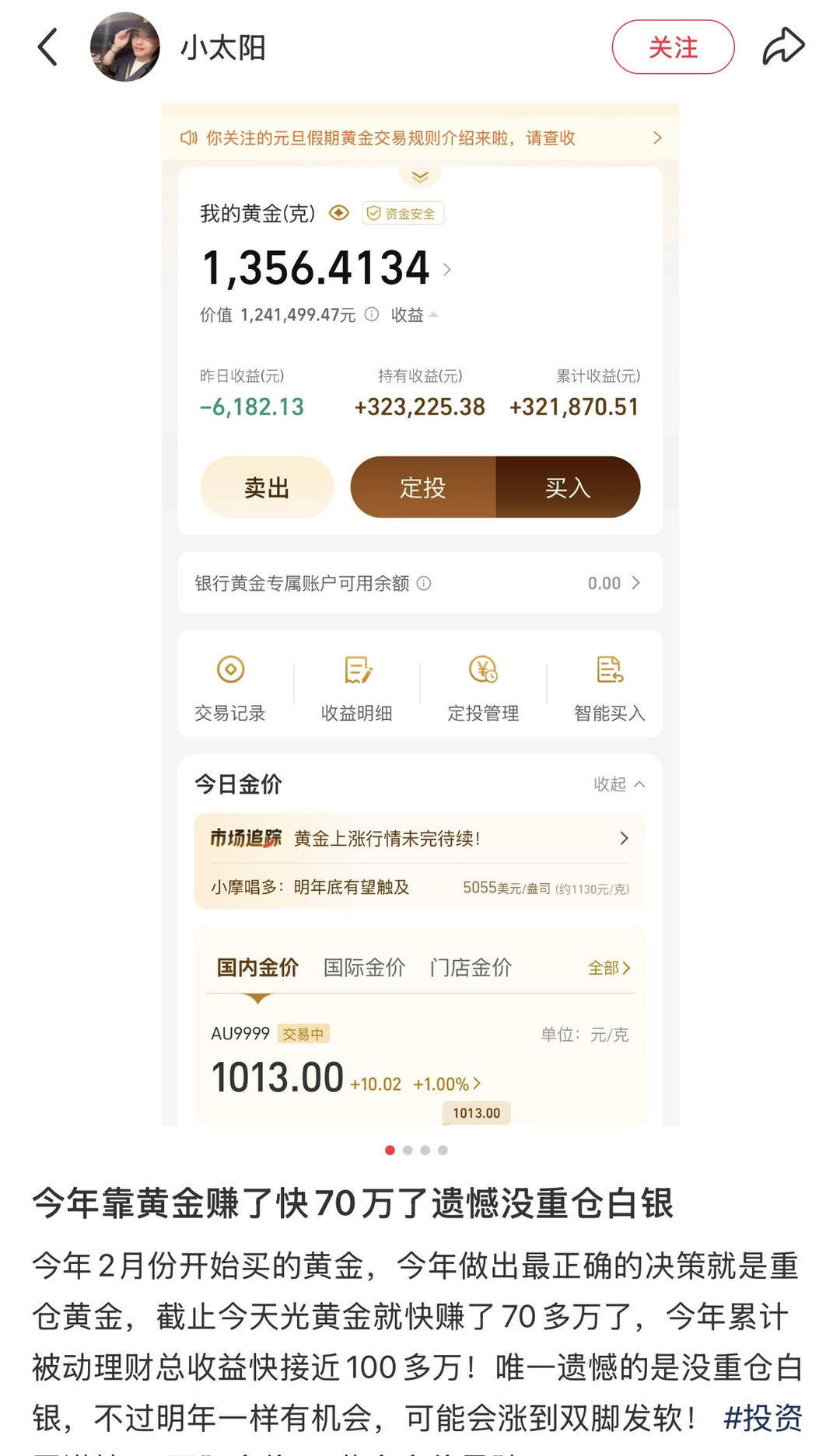Follow 小太阳 with the 关注 button
The image size is (840, 1456).
(x=673, y=47)
